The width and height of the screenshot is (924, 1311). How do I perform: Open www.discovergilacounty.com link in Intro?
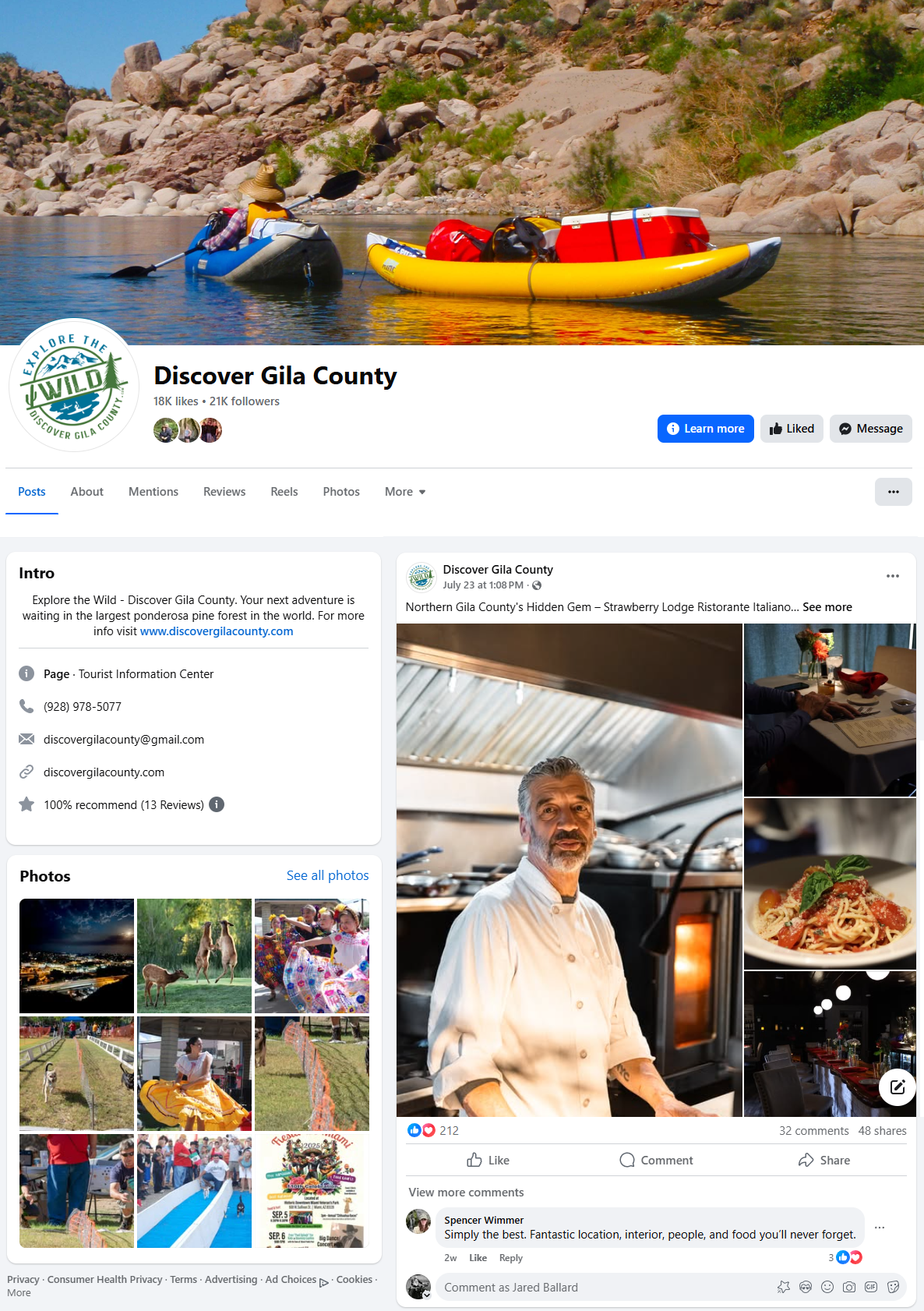click(217, 631)
